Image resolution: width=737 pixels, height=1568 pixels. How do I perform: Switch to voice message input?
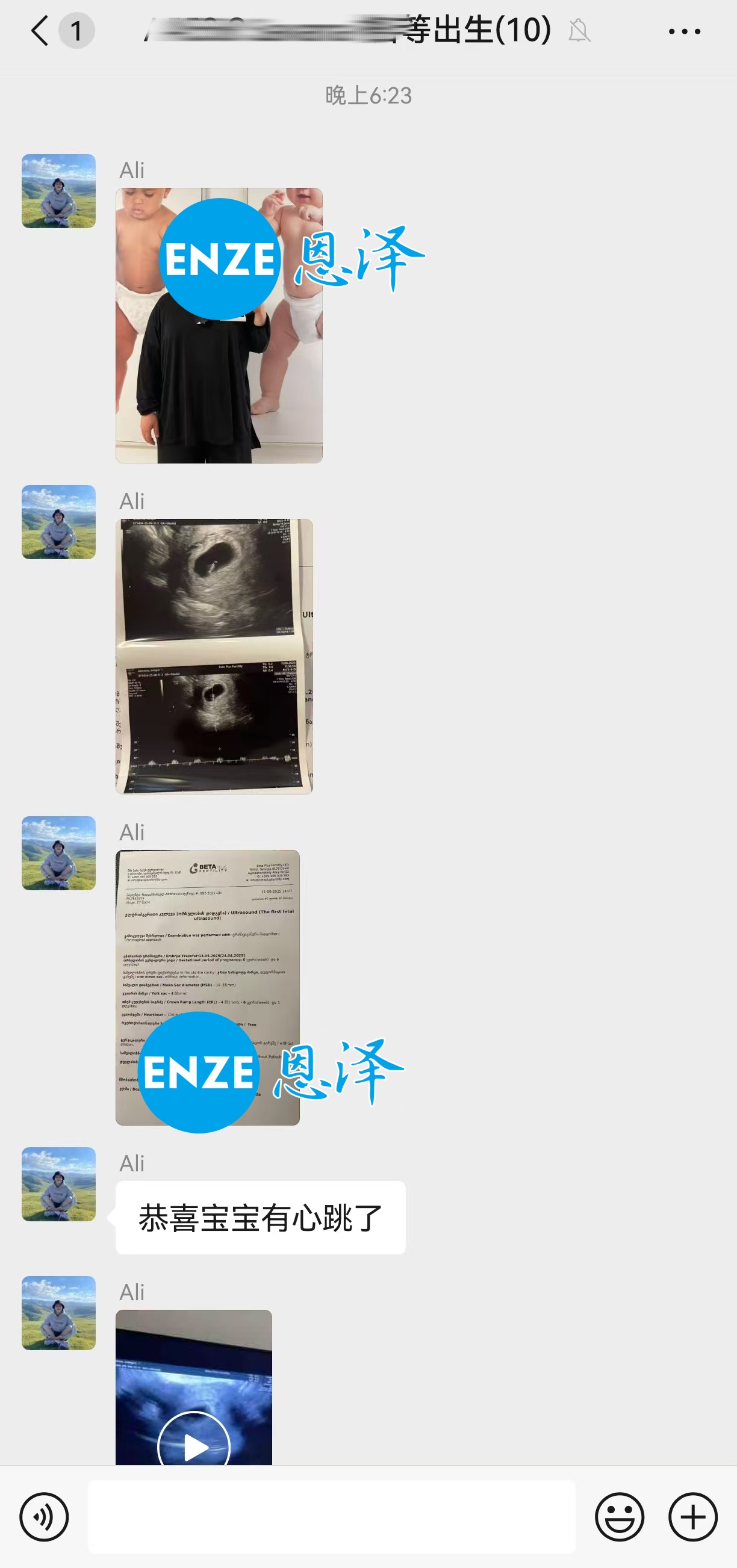tap(44, 1516)
